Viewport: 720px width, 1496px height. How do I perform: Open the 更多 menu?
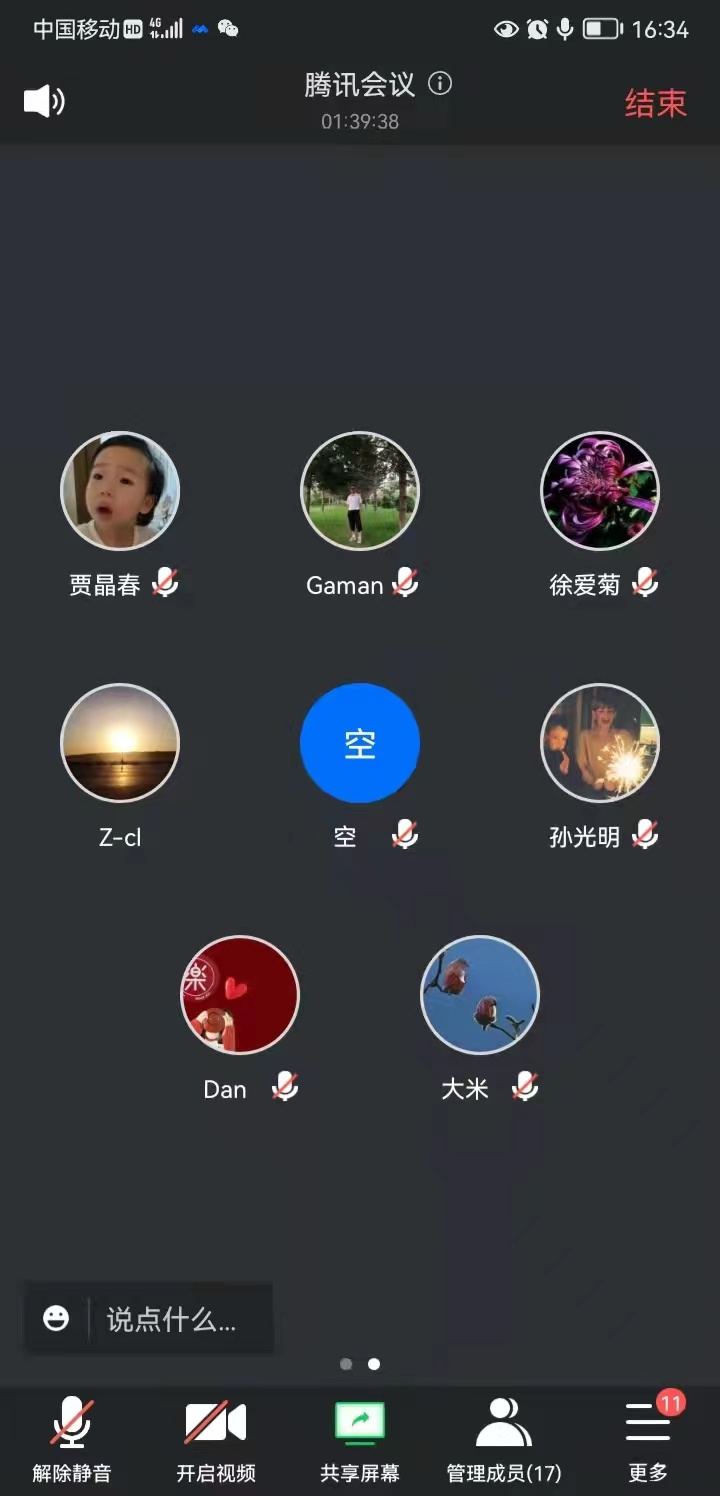coord(648,1438)
